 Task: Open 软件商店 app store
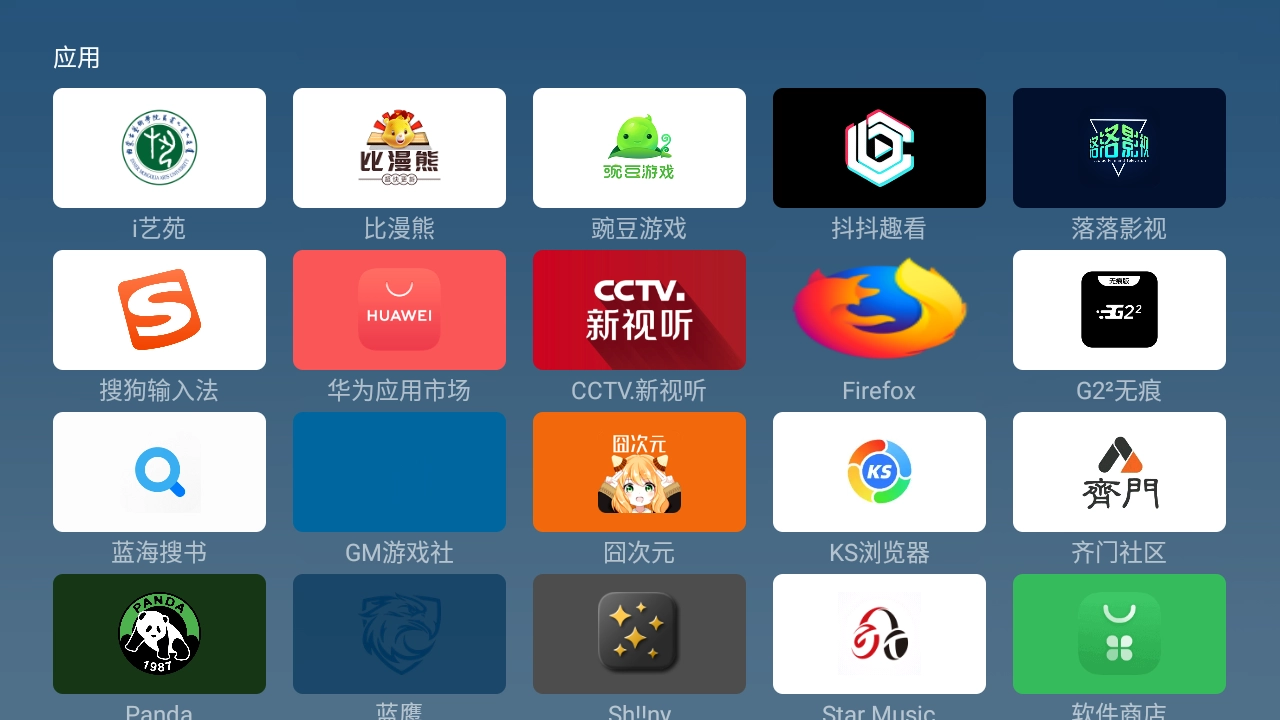point(1119,634)
